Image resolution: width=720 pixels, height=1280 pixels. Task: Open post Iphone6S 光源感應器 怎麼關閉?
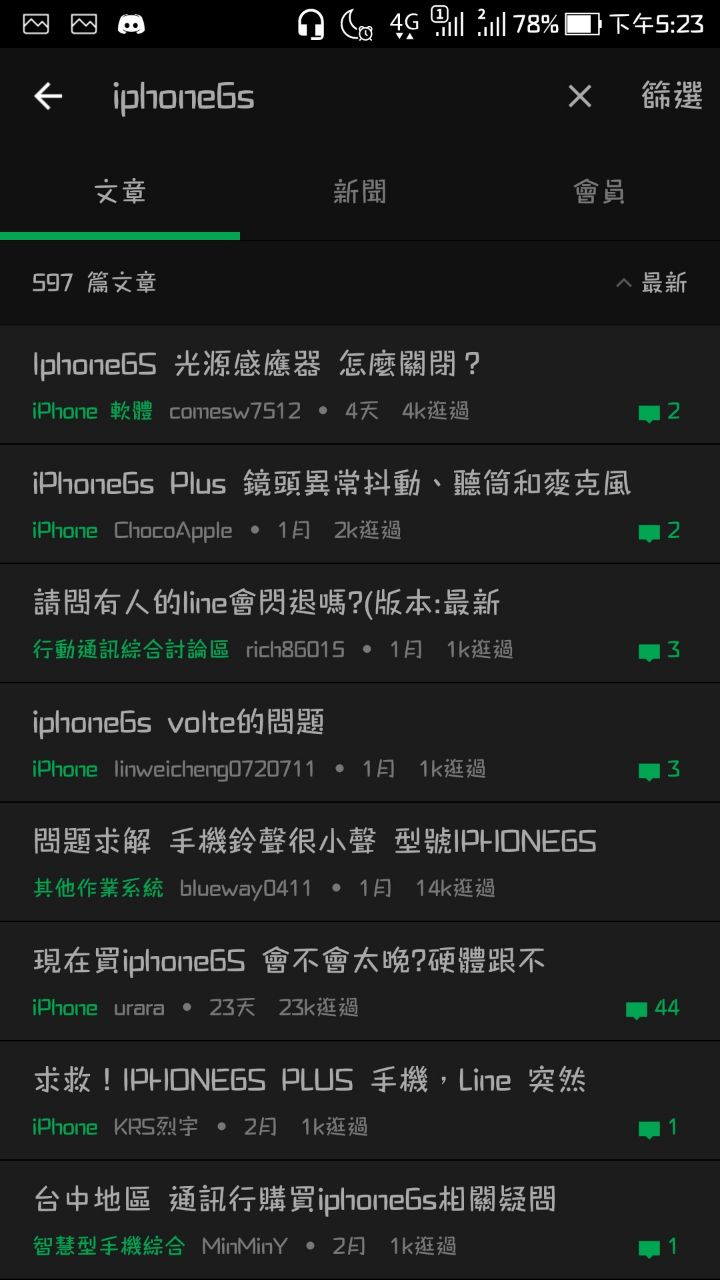(x=360, y=385)
